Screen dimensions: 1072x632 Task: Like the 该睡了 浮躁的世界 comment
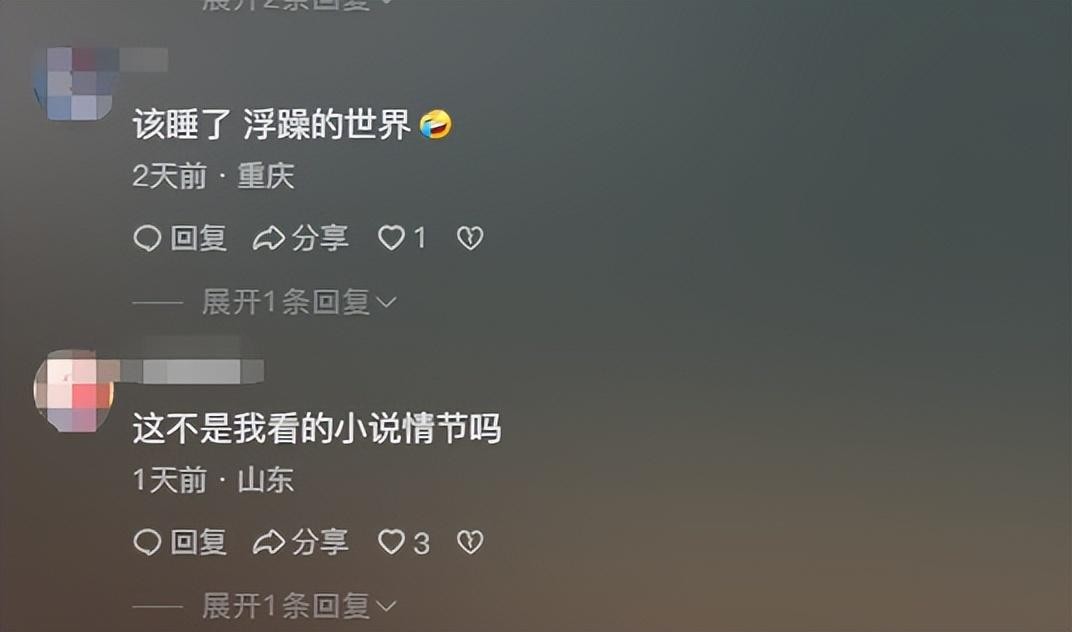391,238
